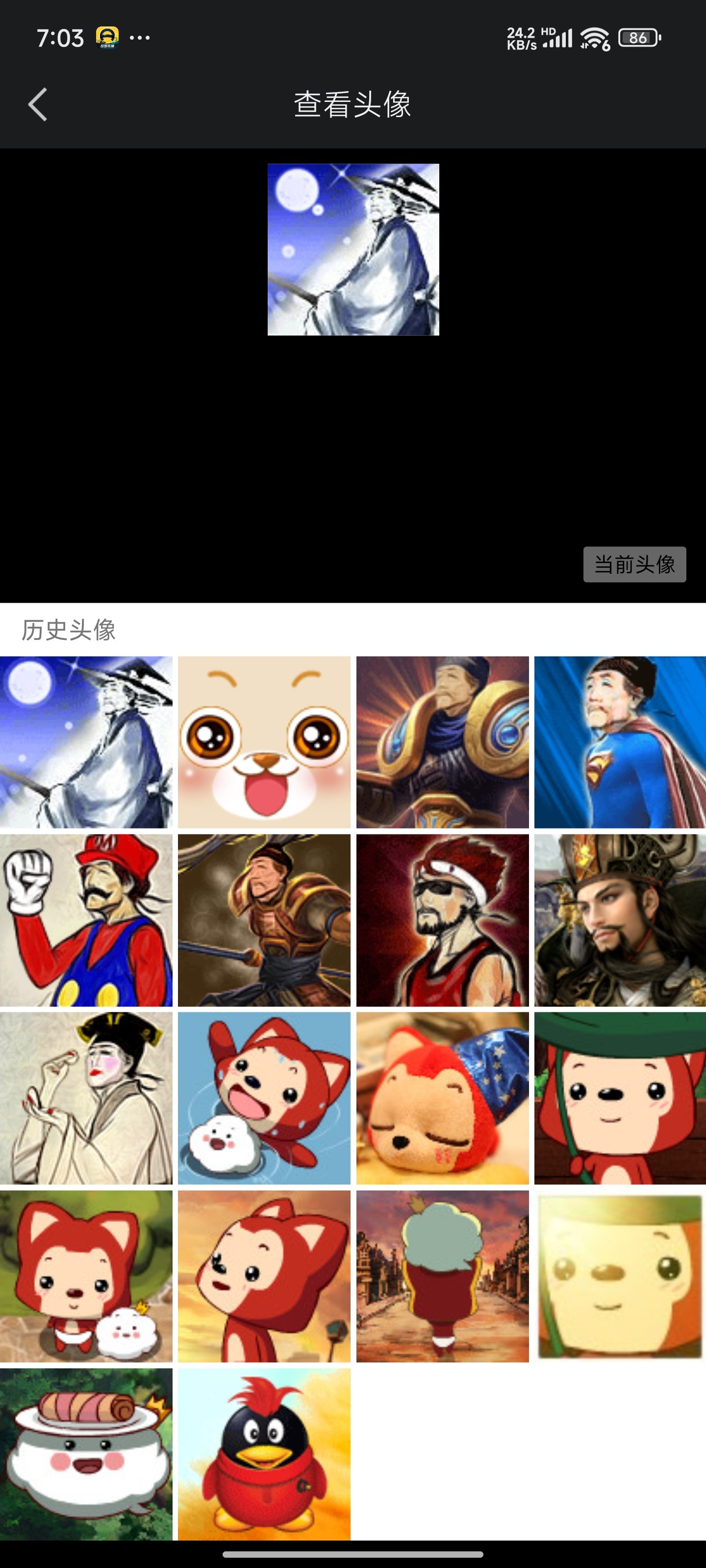706x1568 pixels.
Task: Select the Superman-costume poet avatar
Action: [620, 742]
